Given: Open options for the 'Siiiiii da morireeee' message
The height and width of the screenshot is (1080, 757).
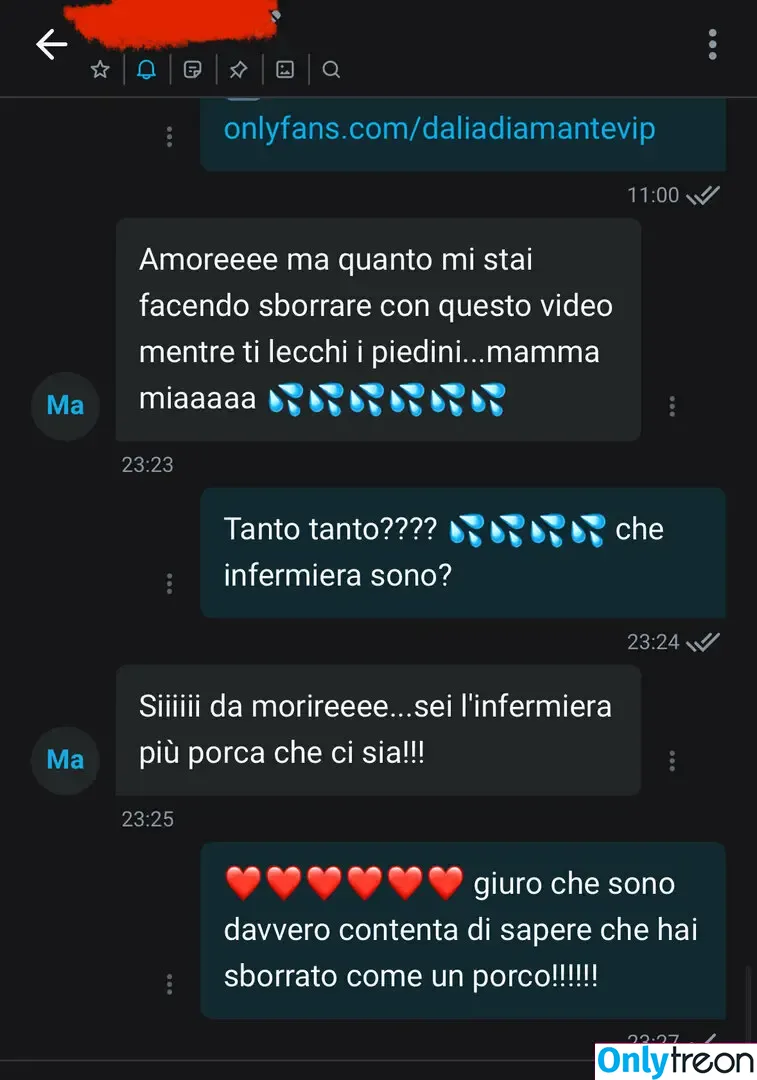Looking at the screenshot, I should point(672,761).
